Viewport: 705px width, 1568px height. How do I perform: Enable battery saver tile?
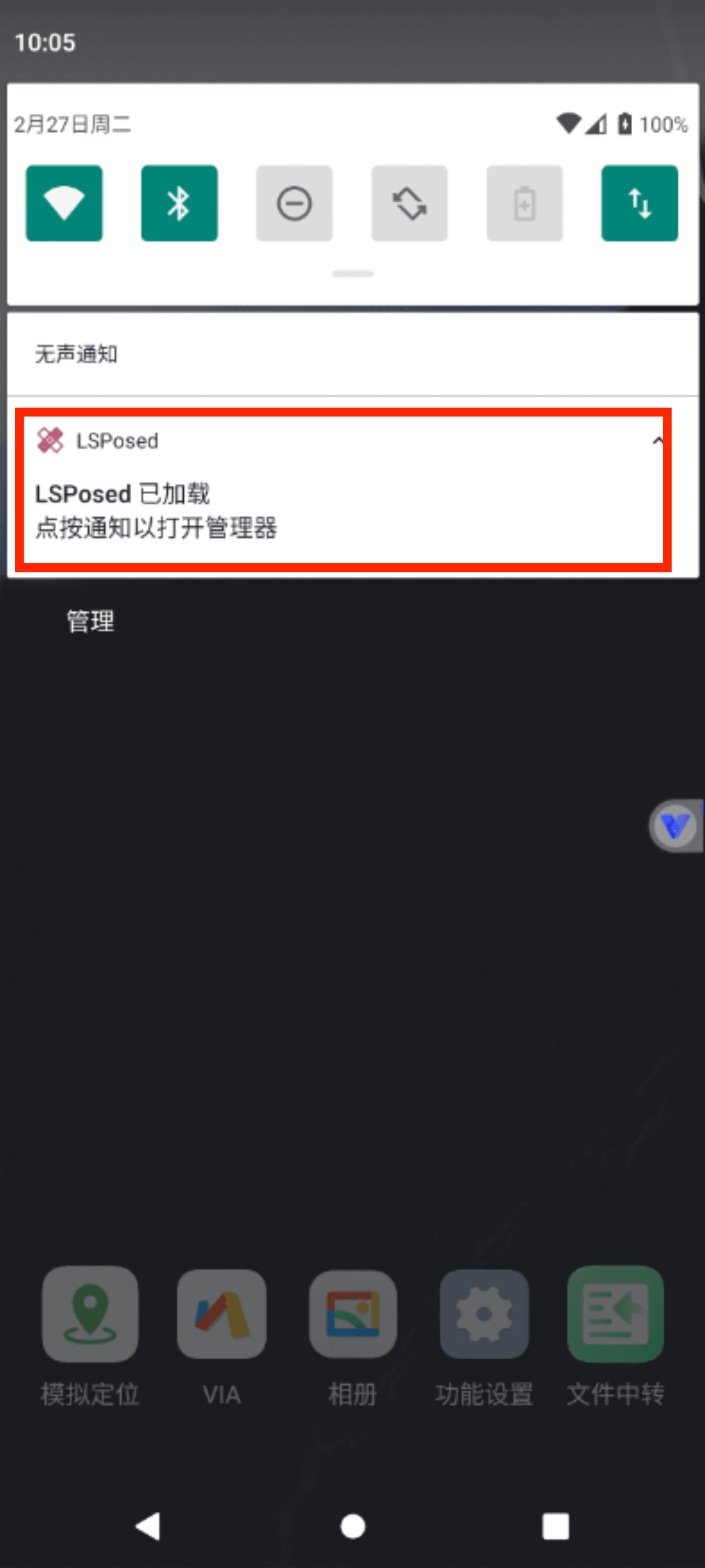524,203
